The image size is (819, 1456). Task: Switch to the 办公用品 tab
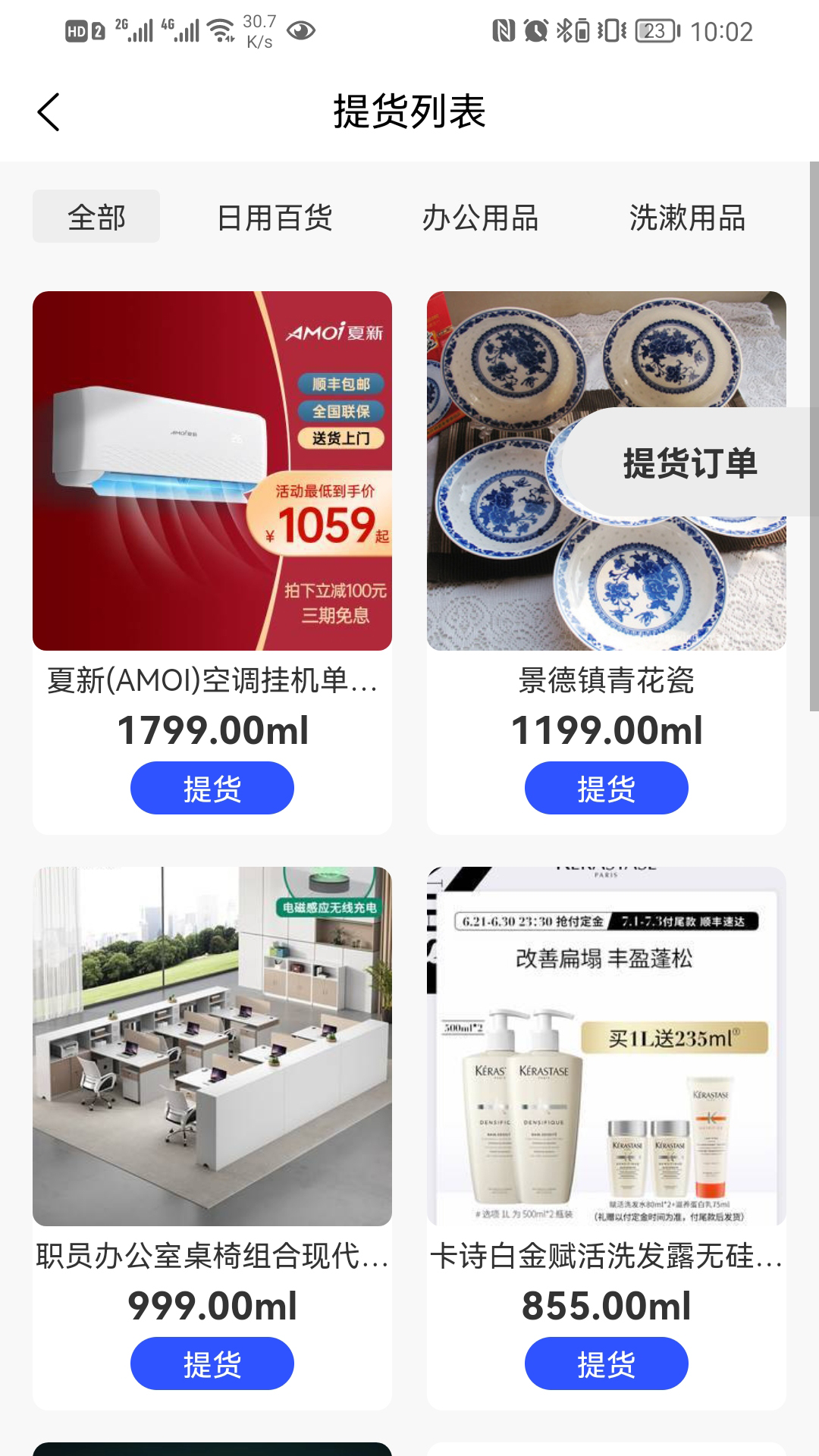tap(481, 218)
